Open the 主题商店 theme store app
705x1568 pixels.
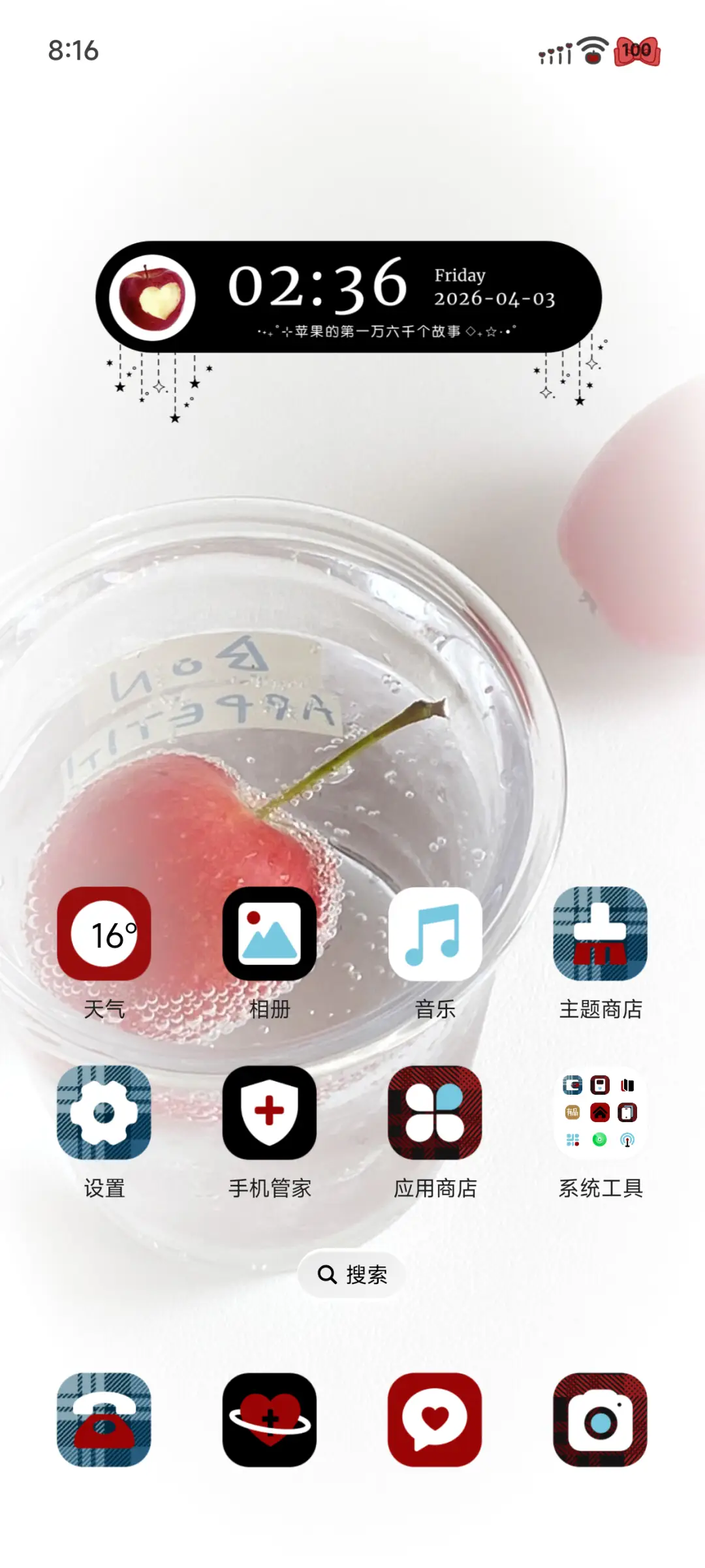[x=601, y=935]
